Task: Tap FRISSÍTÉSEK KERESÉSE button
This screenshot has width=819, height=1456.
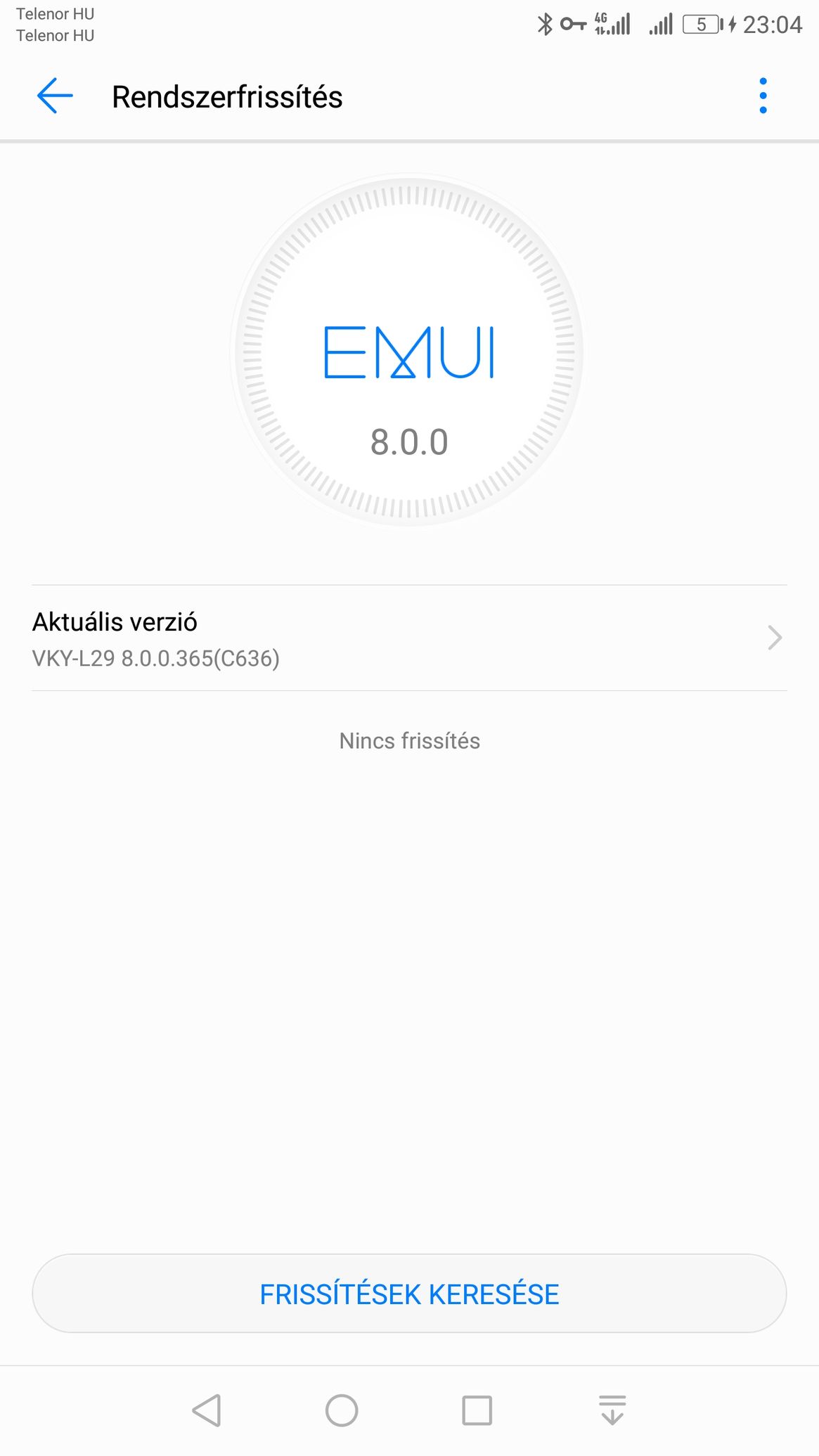Action: pos(409,1294)
